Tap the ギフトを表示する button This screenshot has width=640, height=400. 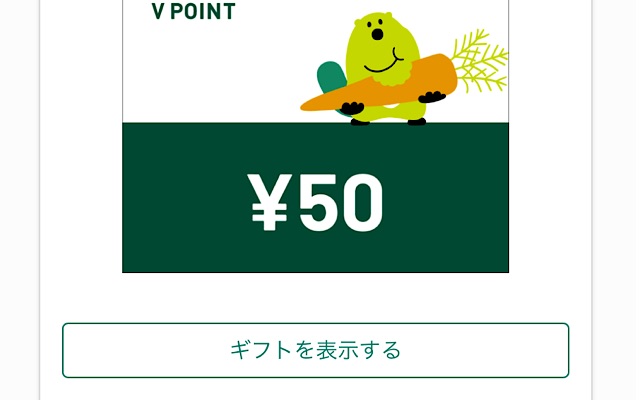(x=315, y=350)
